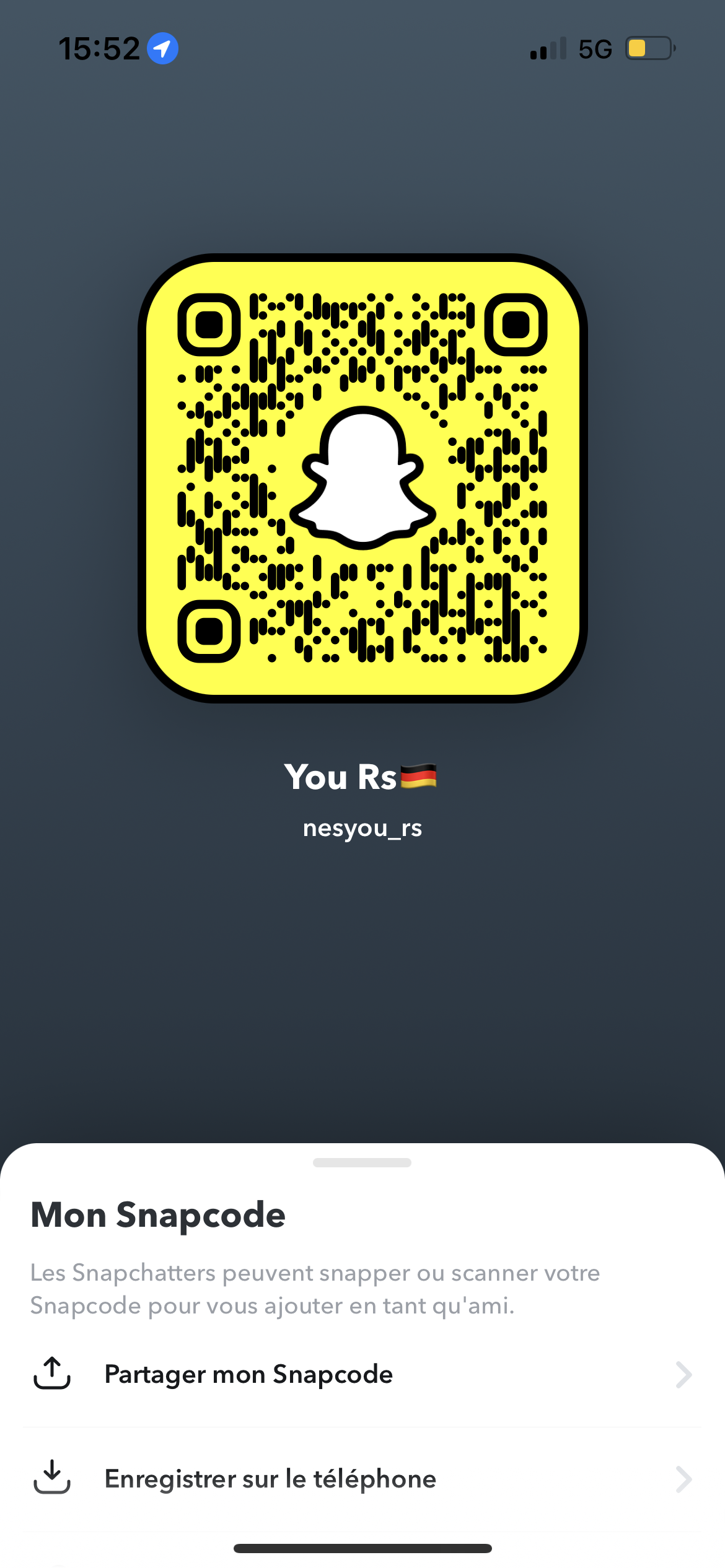This screenshot has height=1568, width=725.
Task: Tap the download icon beside Enregistrer sur le téléphone
Action: click(53, 1479)
